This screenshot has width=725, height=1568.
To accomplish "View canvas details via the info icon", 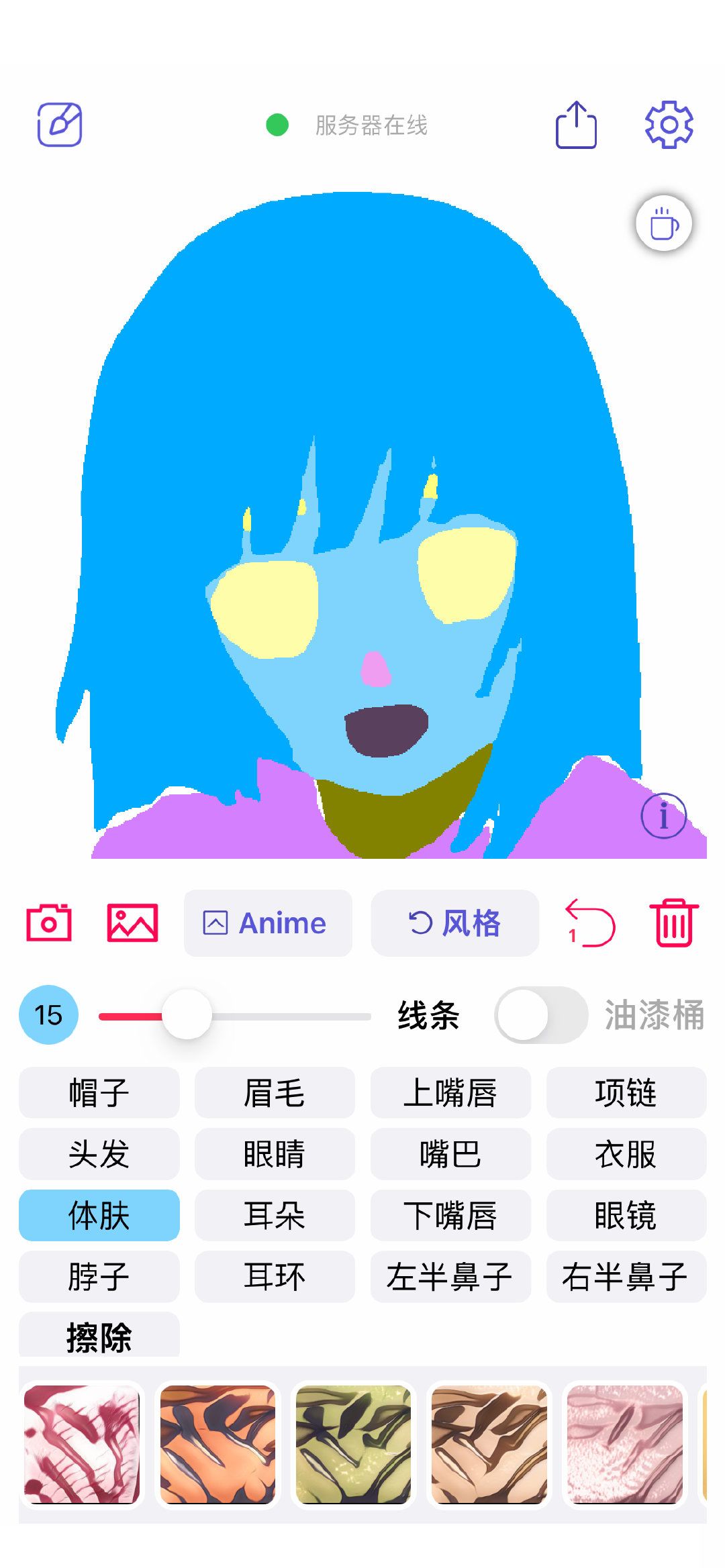I will click(x=663, y=816).
